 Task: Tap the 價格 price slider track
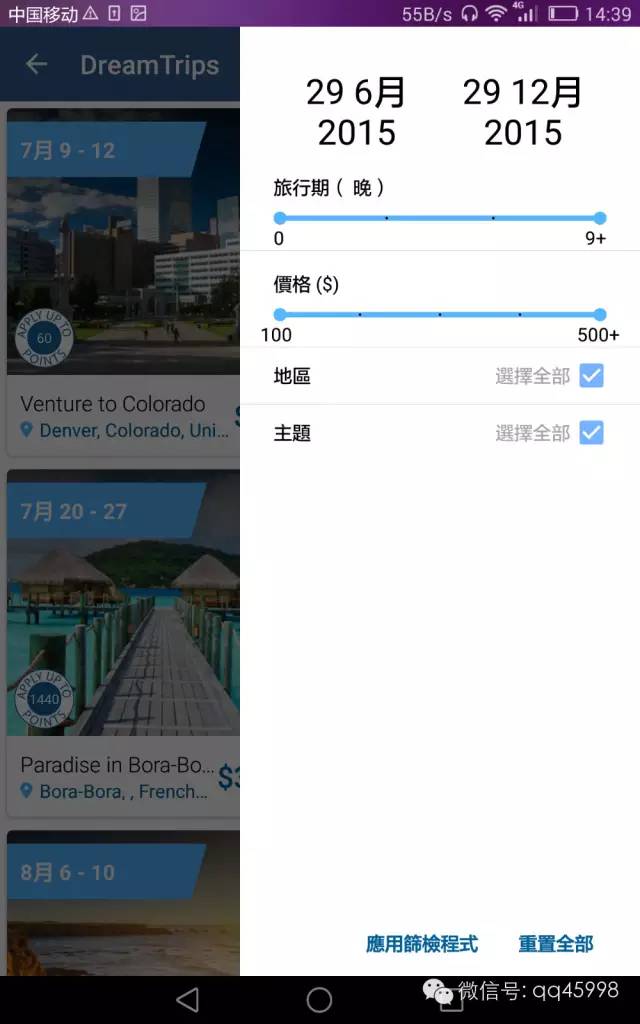440,314
